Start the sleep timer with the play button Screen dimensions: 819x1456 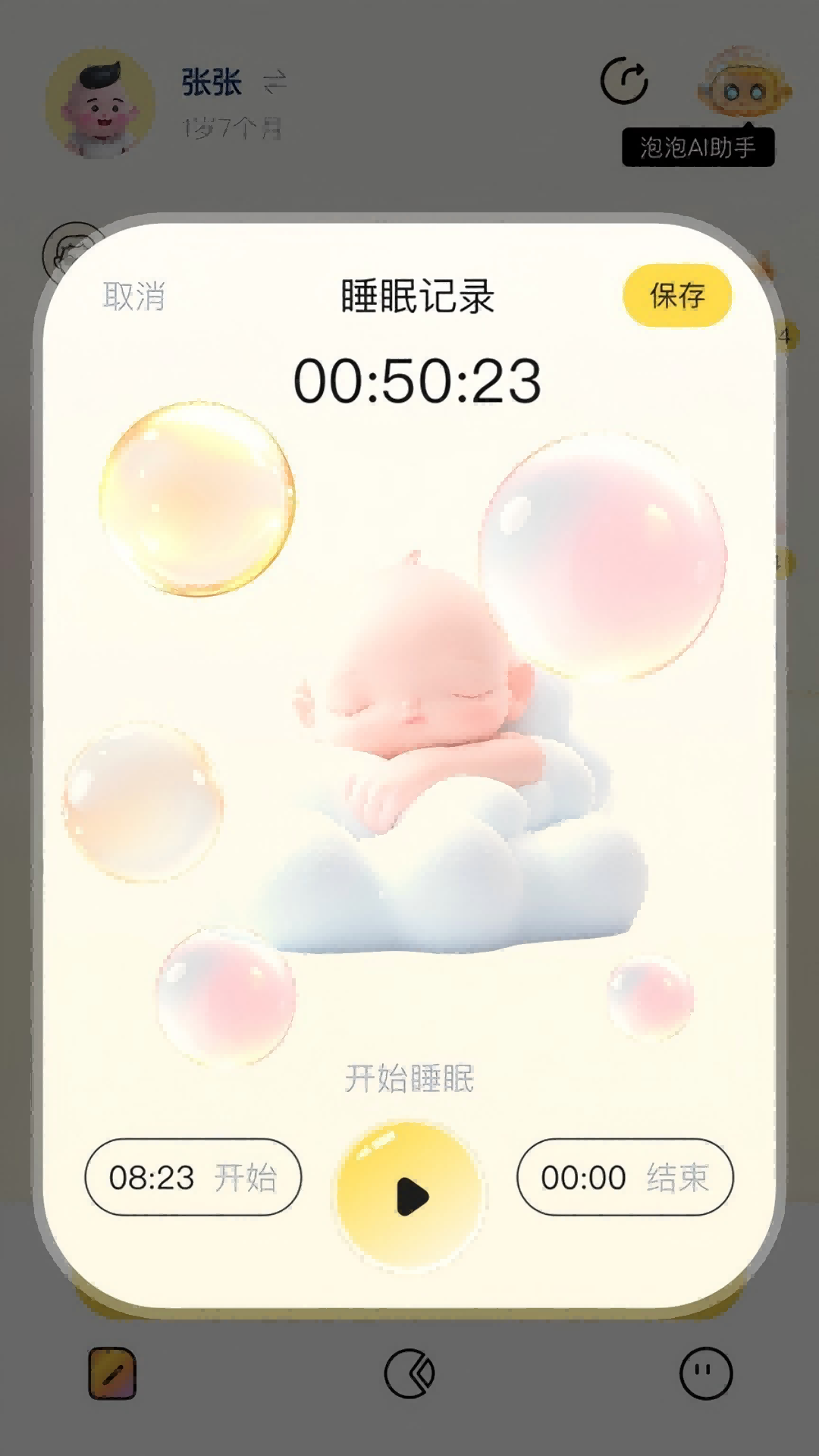pos(409,1195)
